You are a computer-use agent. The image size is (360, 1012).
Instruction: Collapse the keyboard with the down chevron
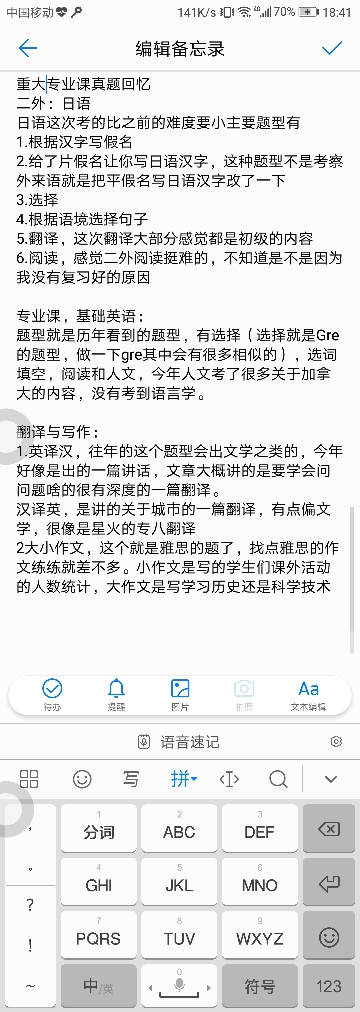coord(331,779)
